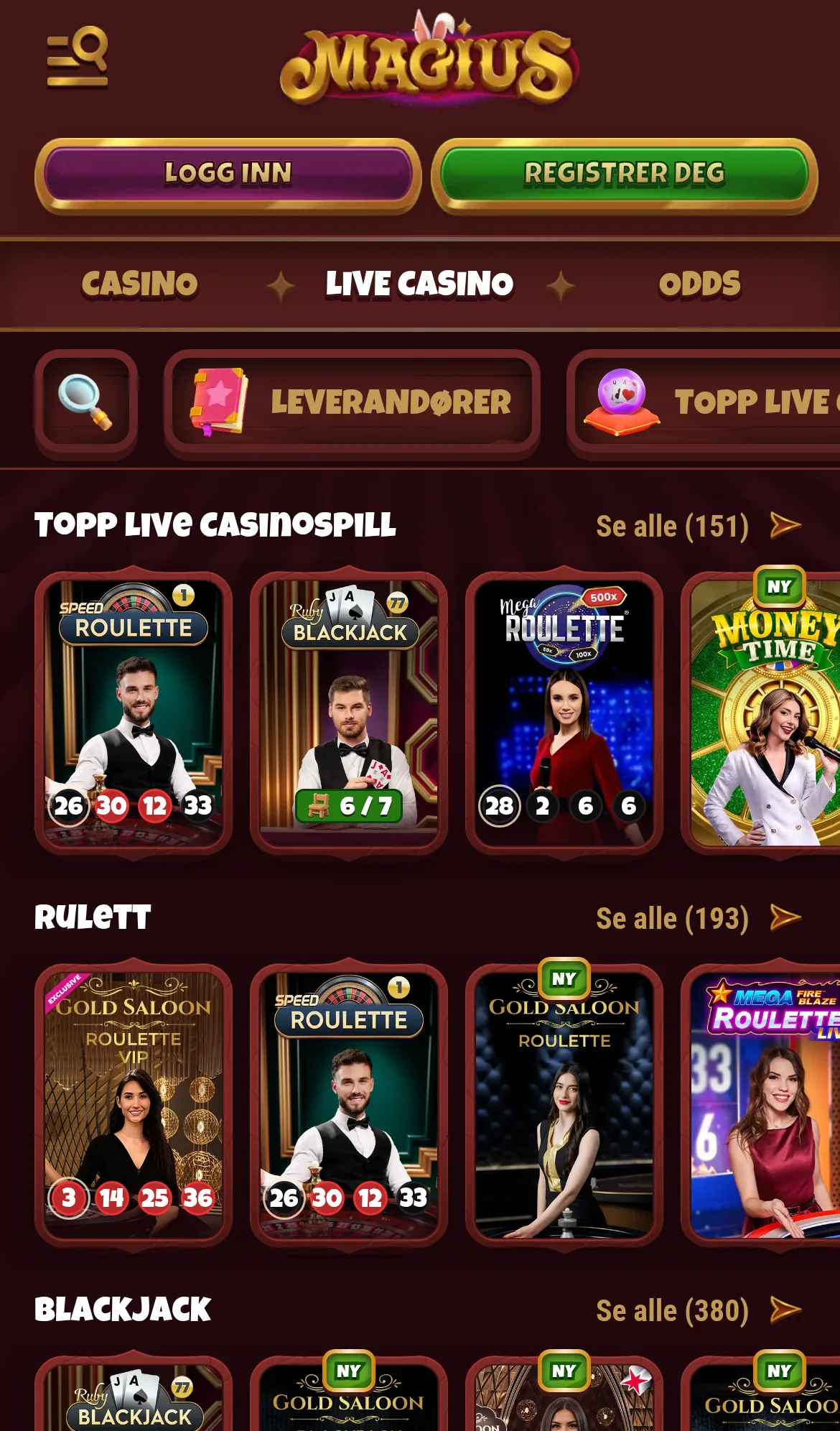This screenshot has width=840, height=1431.
Task: See all 380 Blackjack games
Action: [x=699, y=1310]
